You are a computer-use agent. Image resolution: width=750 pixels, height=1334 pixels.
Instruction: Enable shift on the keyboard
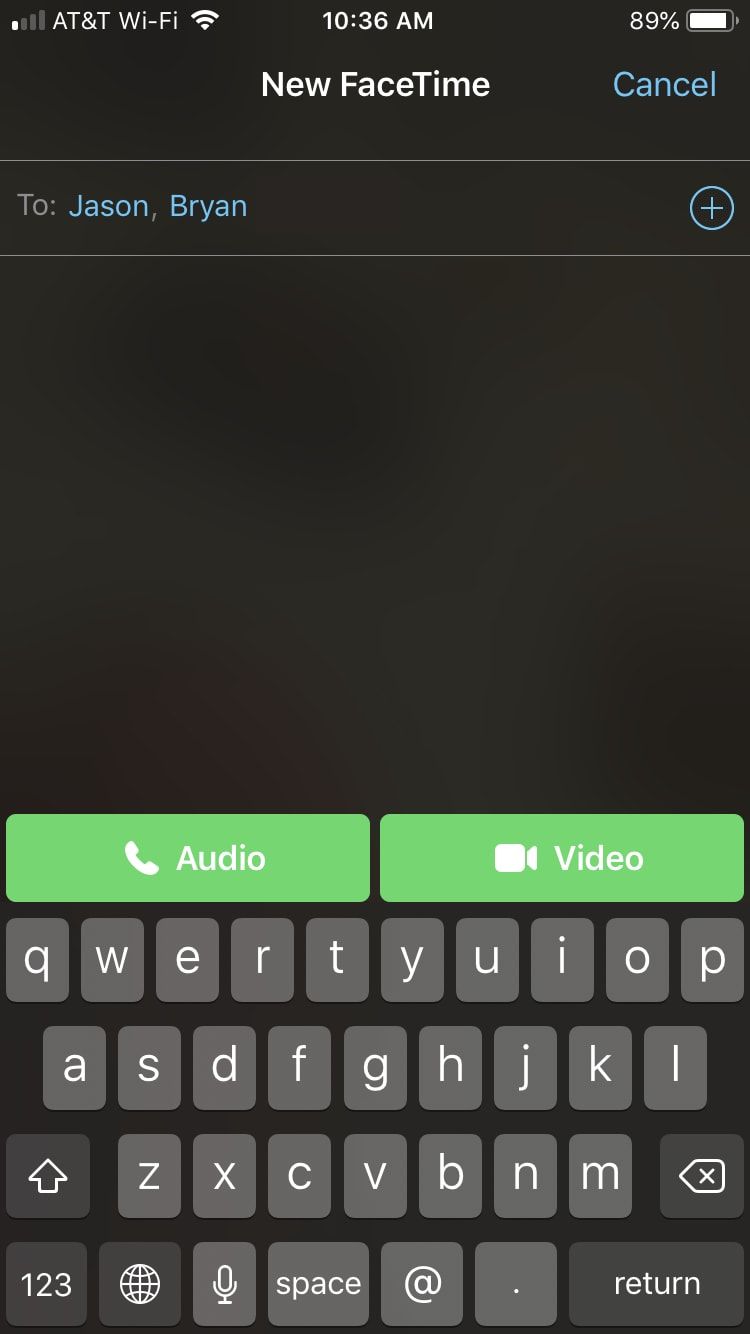point(47,1176)
